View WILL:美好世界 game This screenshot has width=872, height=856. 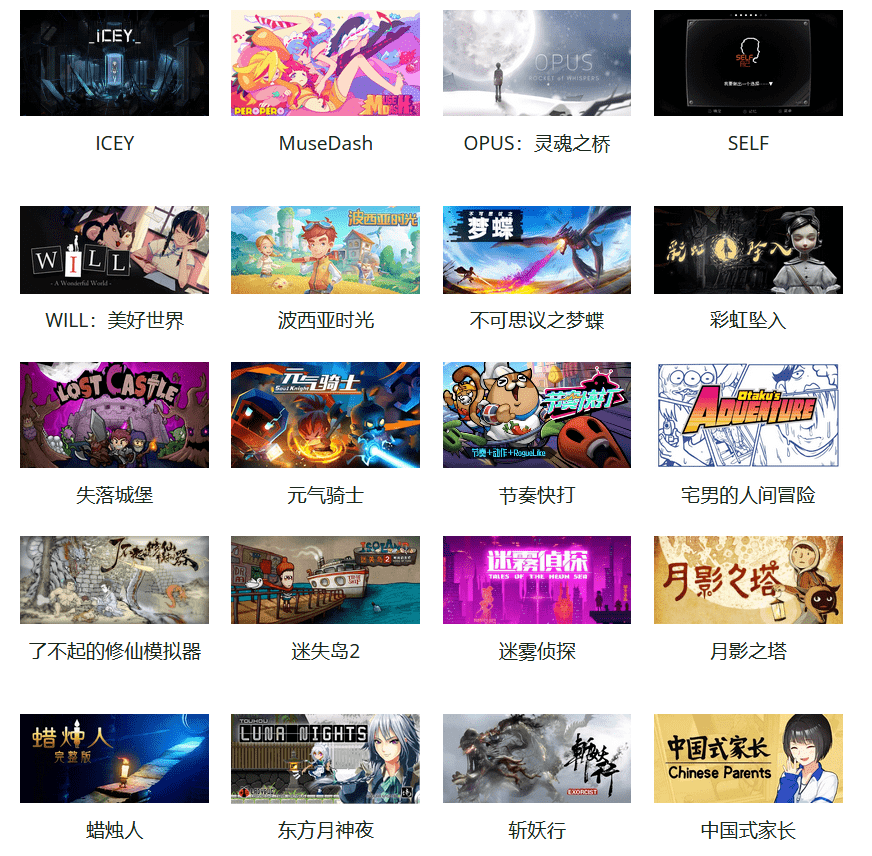coord(114,250)
